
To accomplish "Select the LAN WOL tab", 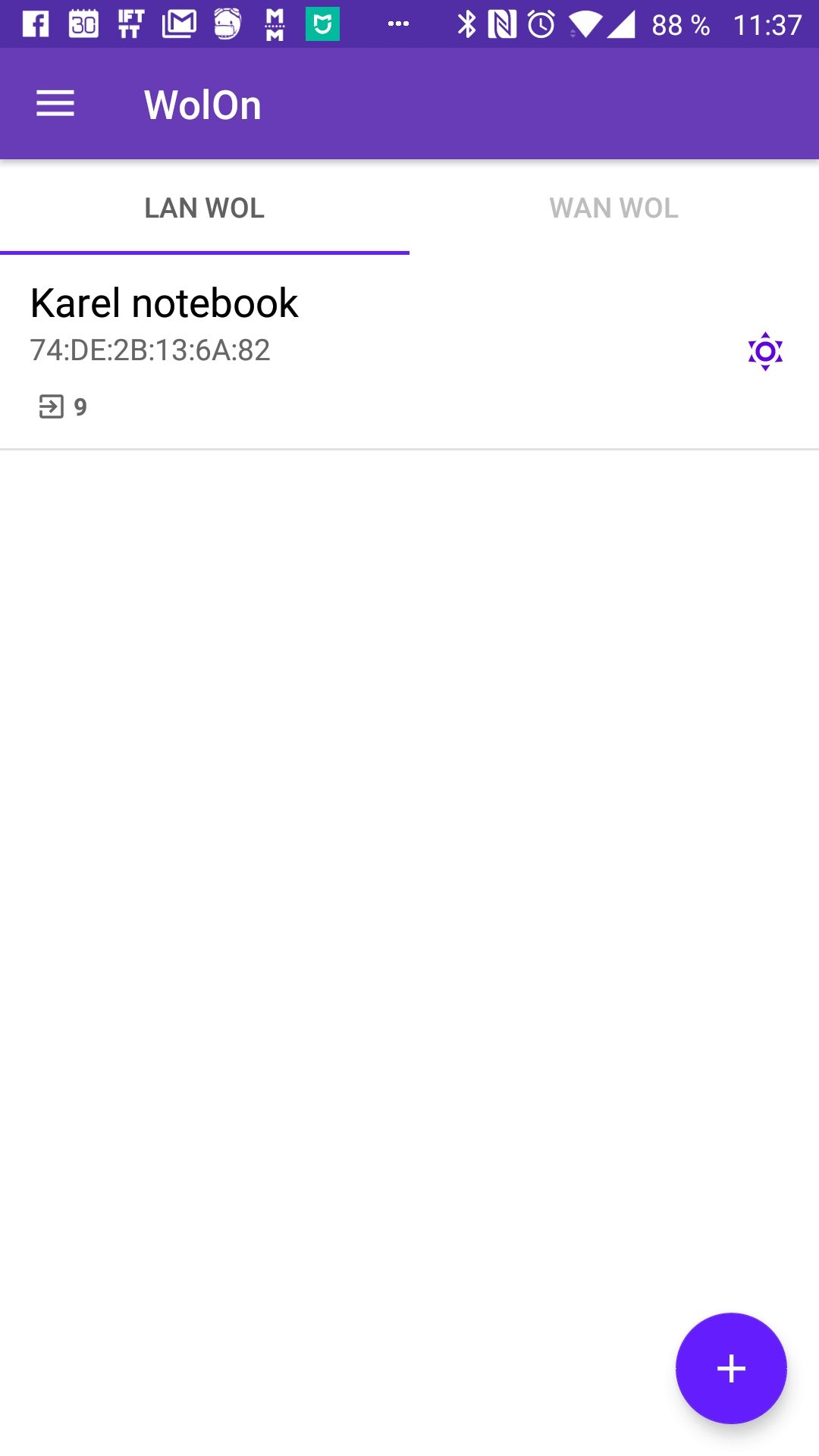I will 205,208.
